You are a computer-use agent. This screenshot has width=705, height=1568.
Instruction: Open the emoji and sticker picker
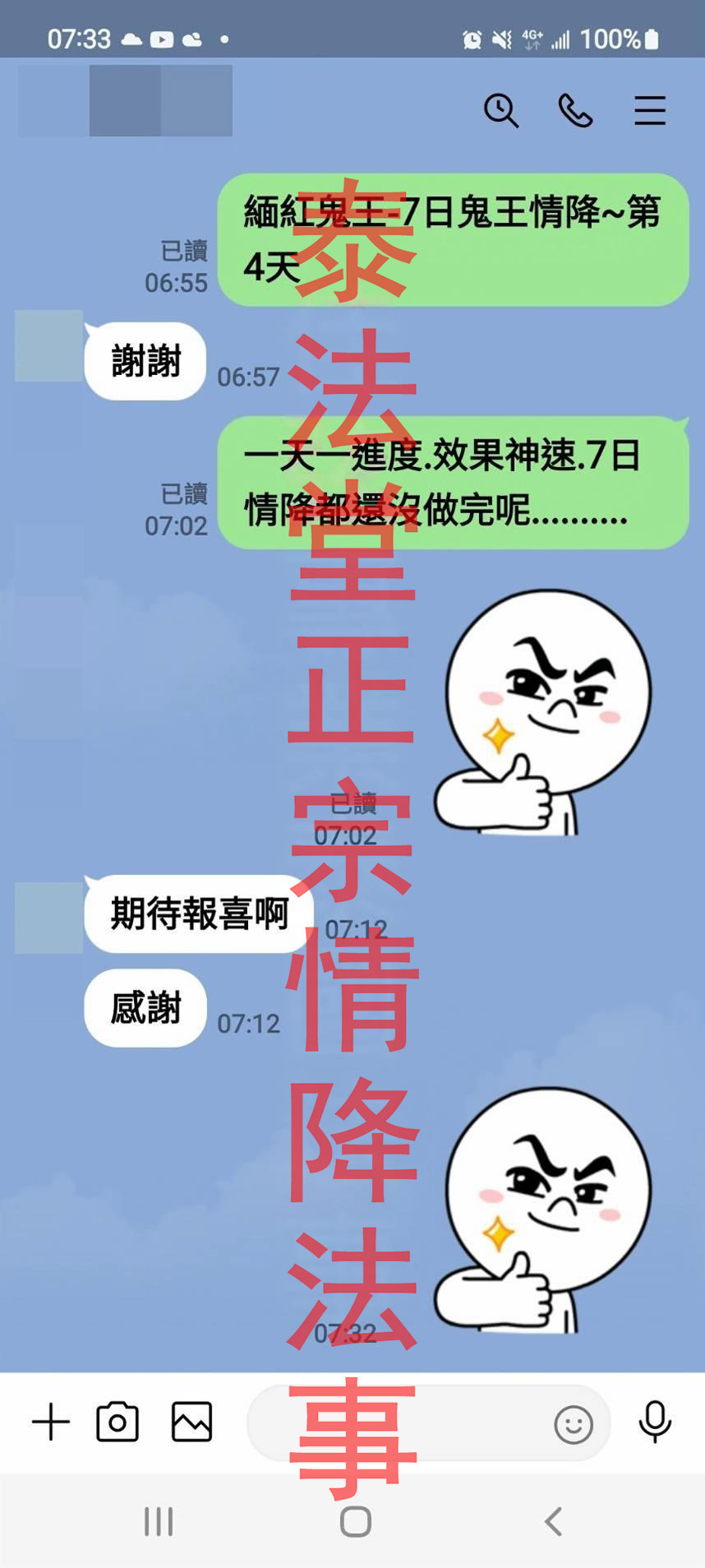[x=573, y=1424]
